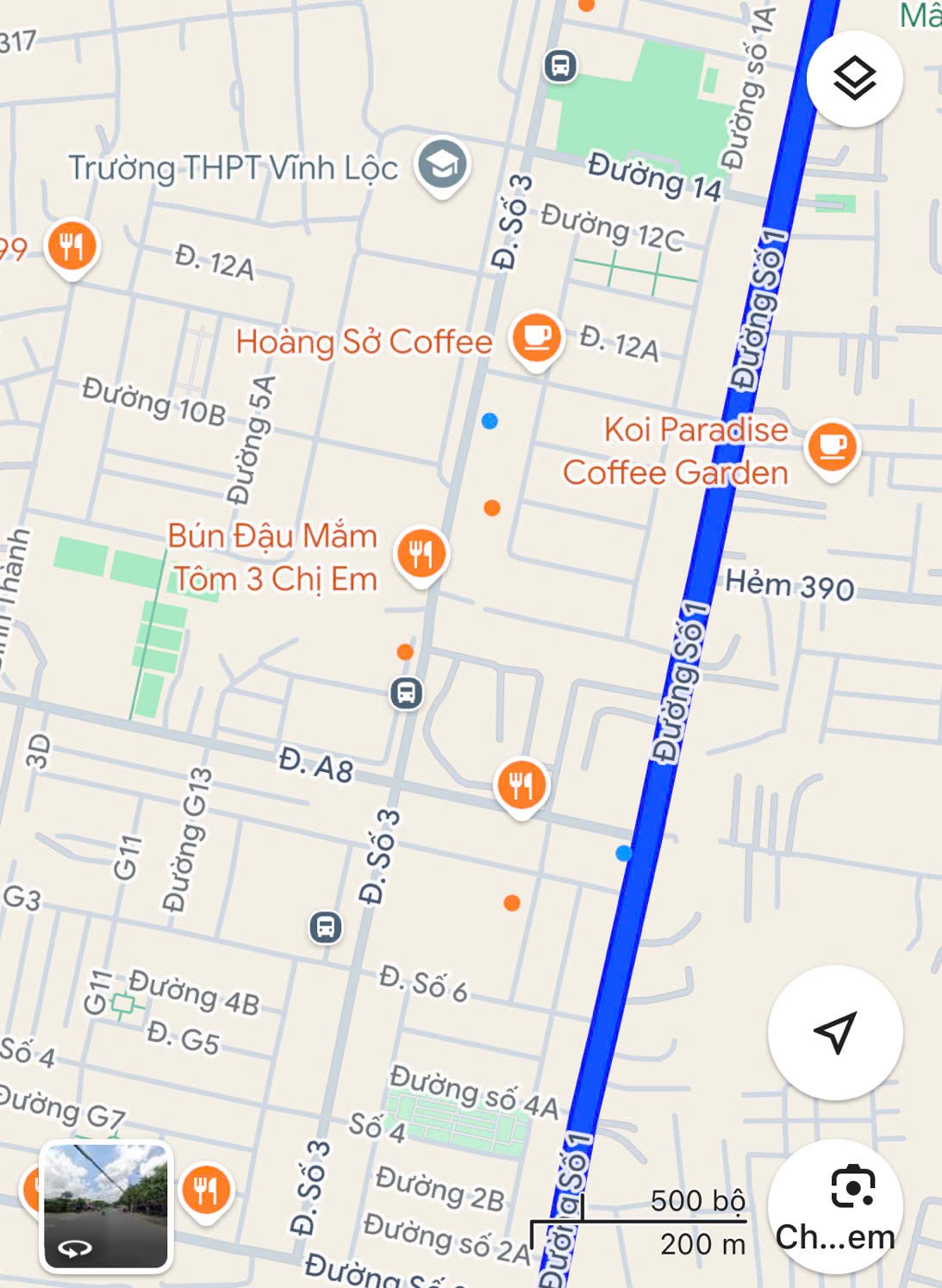The height and width of the screenshot is (1288, 942).
Task: Click the Trường THPT Vĩnh Lộc school icon
Action: [x=441, y=162]
